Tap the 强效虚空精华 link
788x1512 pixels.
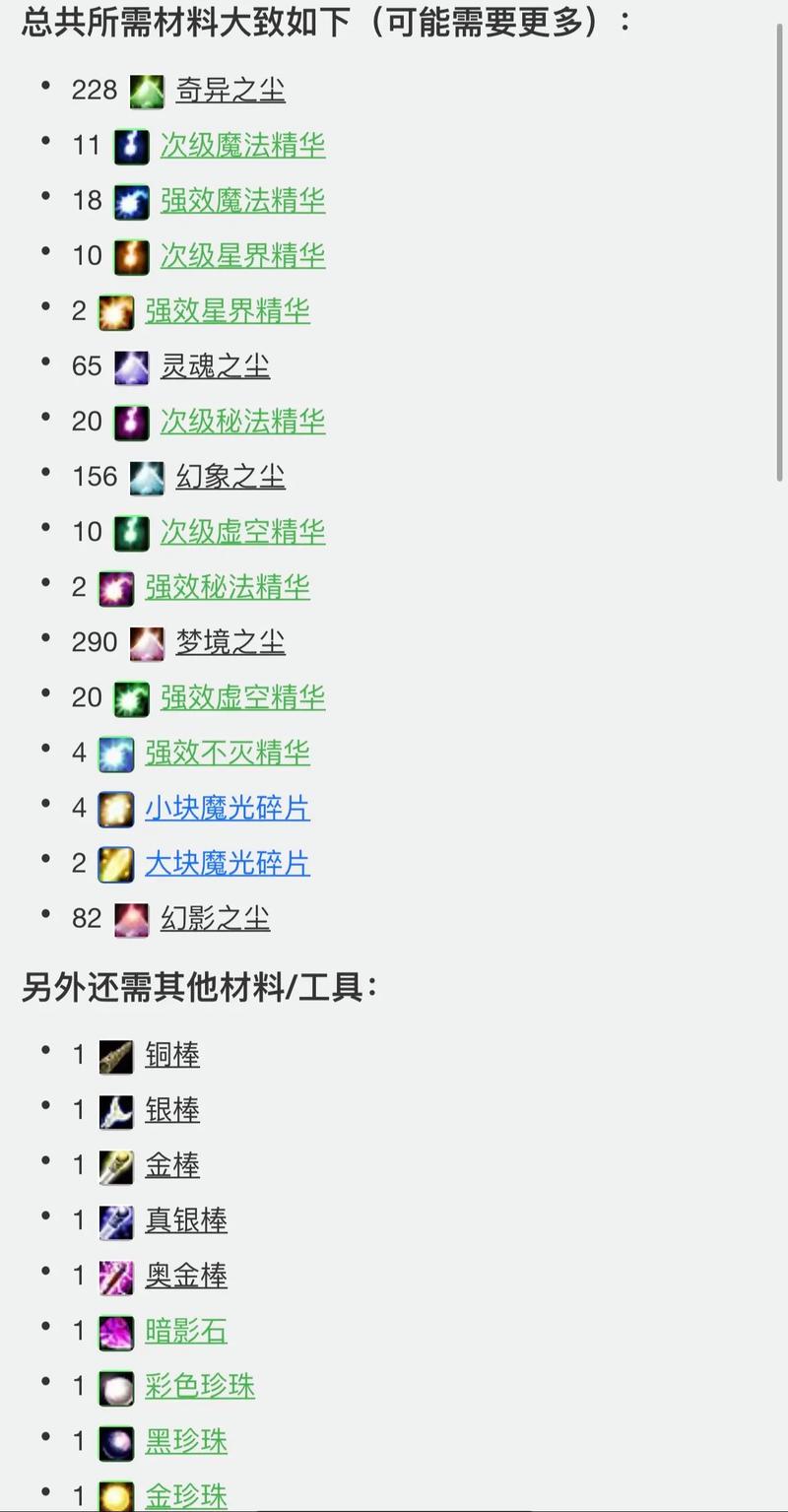[x=242, y=697]
